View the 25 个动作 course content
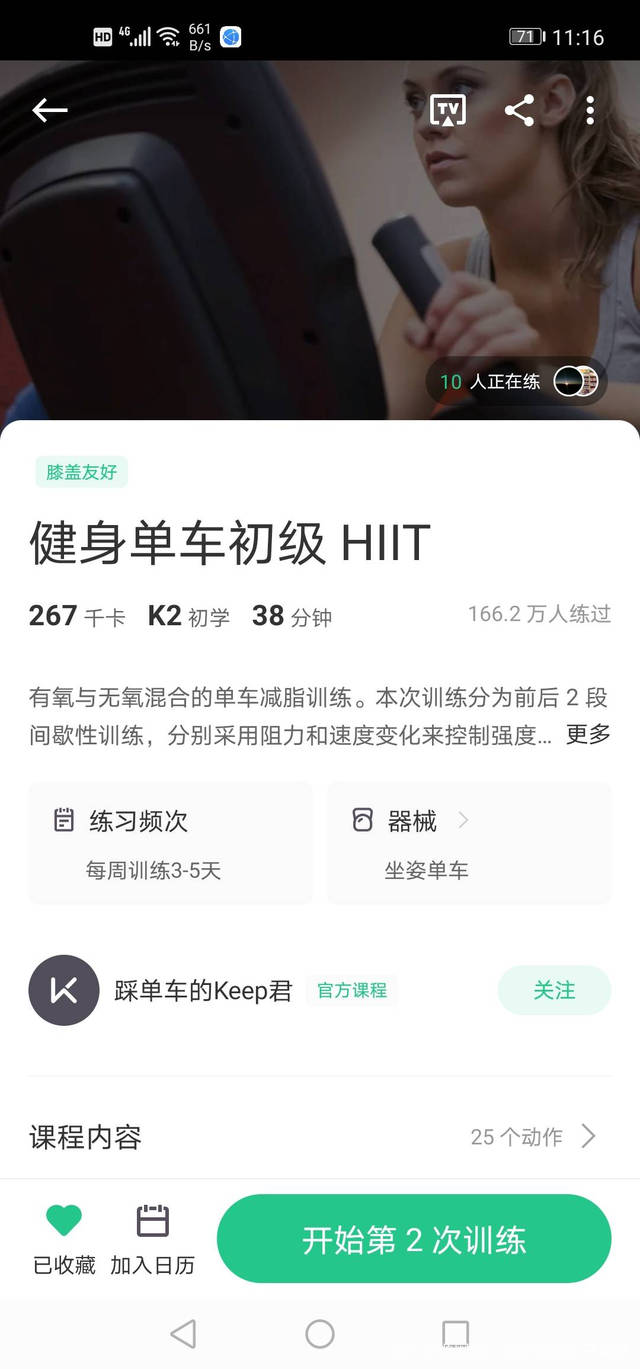 [533, 1136]
